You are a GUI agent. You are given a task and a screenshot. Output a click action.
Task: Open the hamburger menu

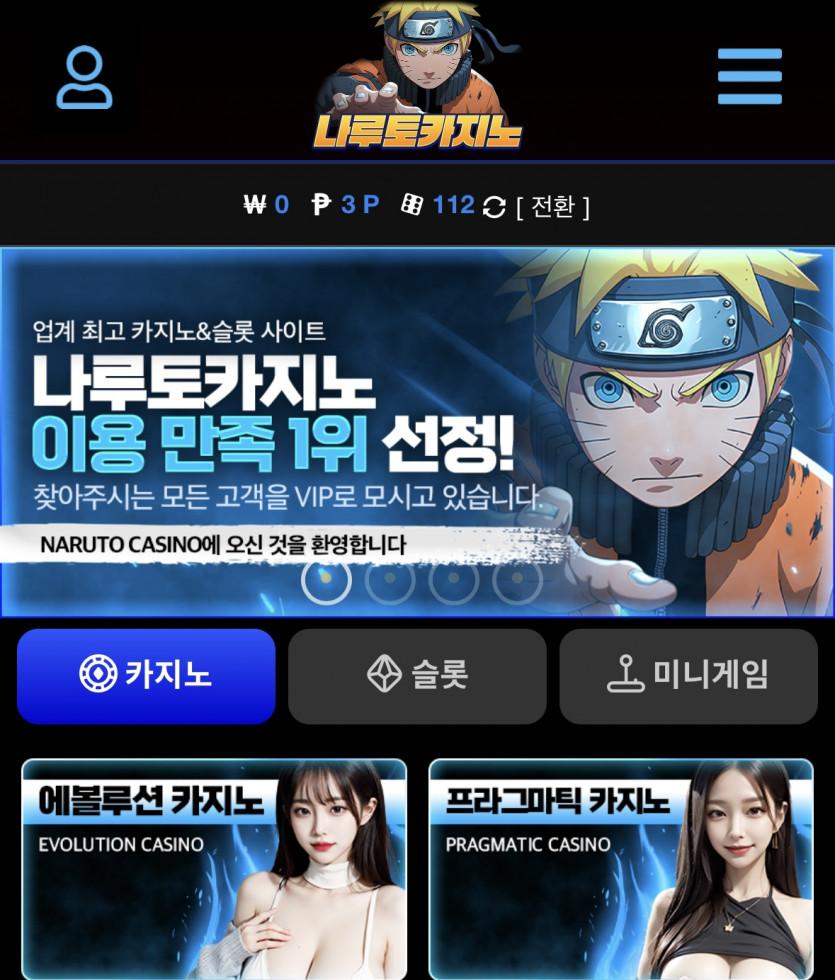coord(749,76)
